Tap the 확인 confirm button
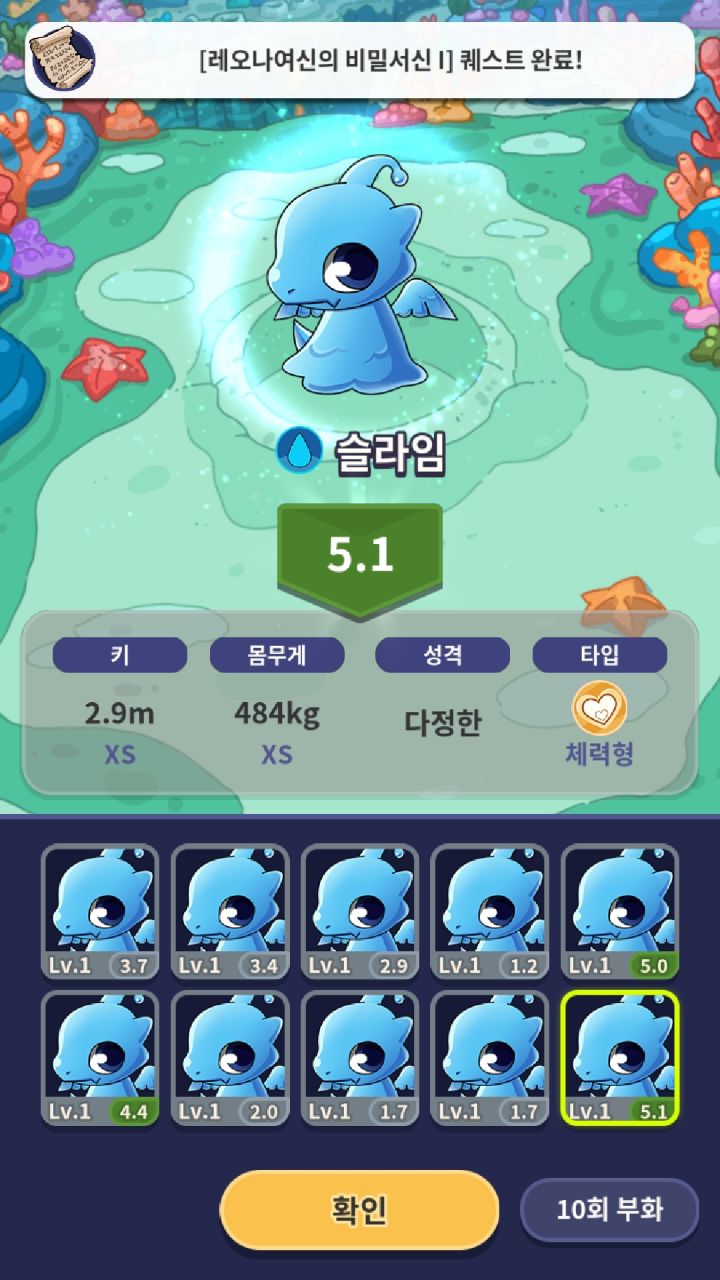Viewport: 720px width, 1280px height. point(359,1210)
